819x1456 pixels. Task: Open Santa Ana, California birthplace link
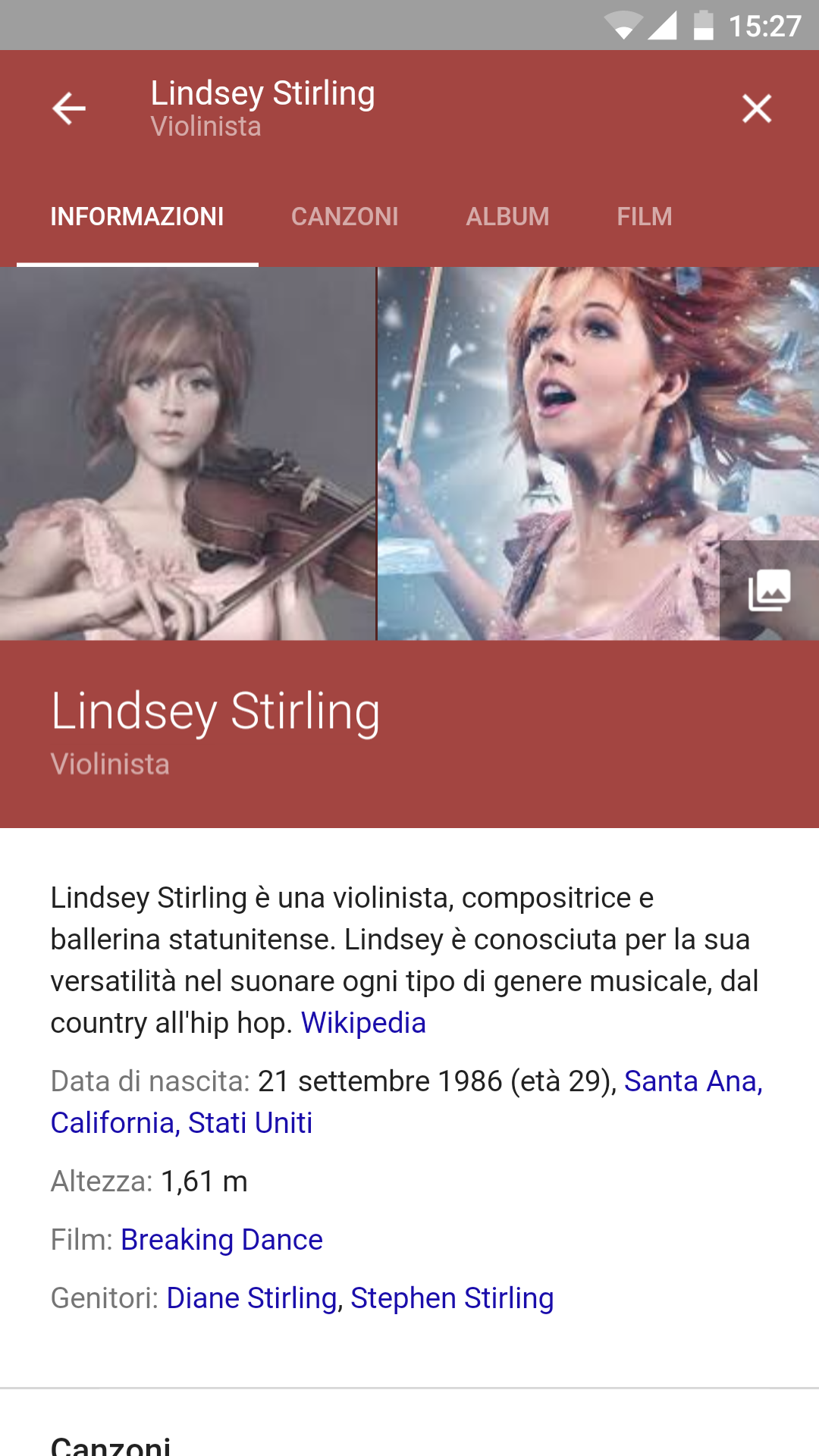pos(407,1102)
